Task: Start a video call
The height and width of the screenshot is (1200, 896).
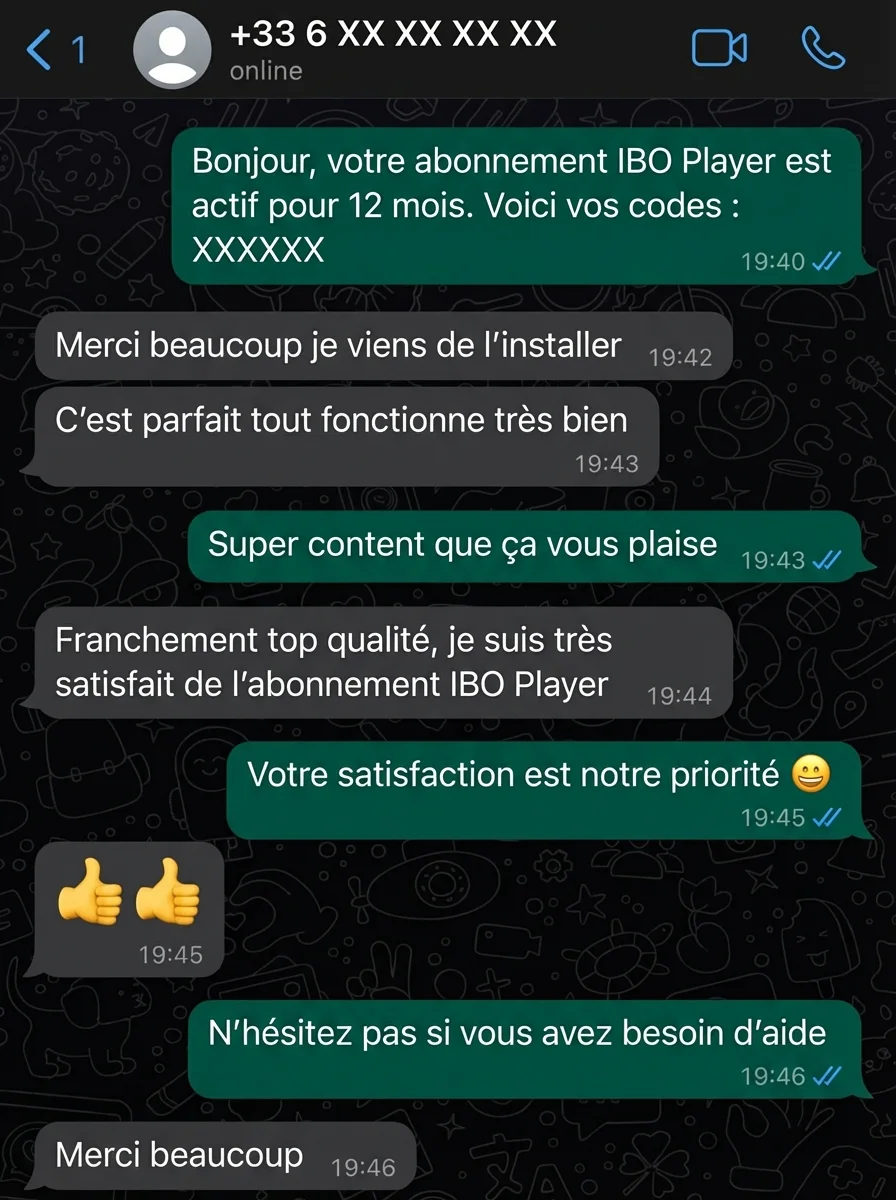Action: coord(716,47)
